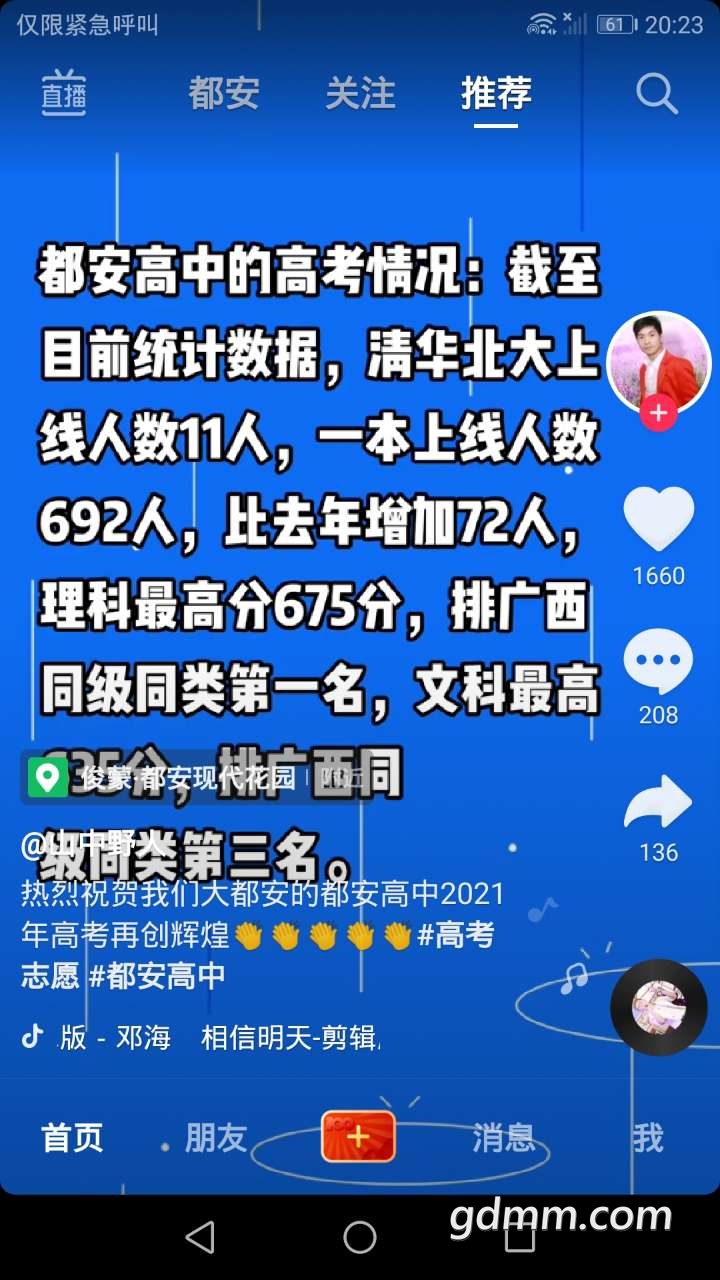Open hashtag #都安高中

157,975
